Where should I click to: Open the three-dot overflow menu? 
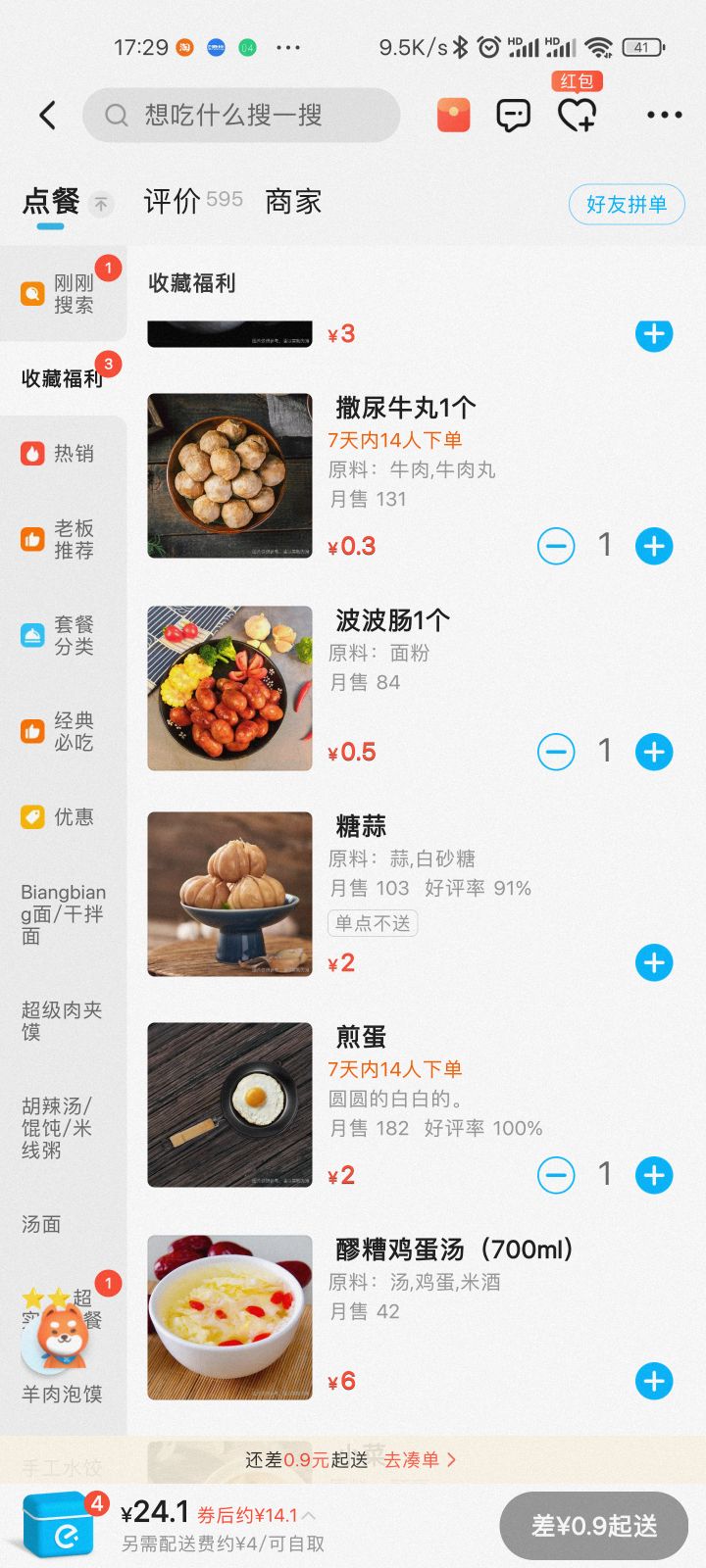coord(664,116)
